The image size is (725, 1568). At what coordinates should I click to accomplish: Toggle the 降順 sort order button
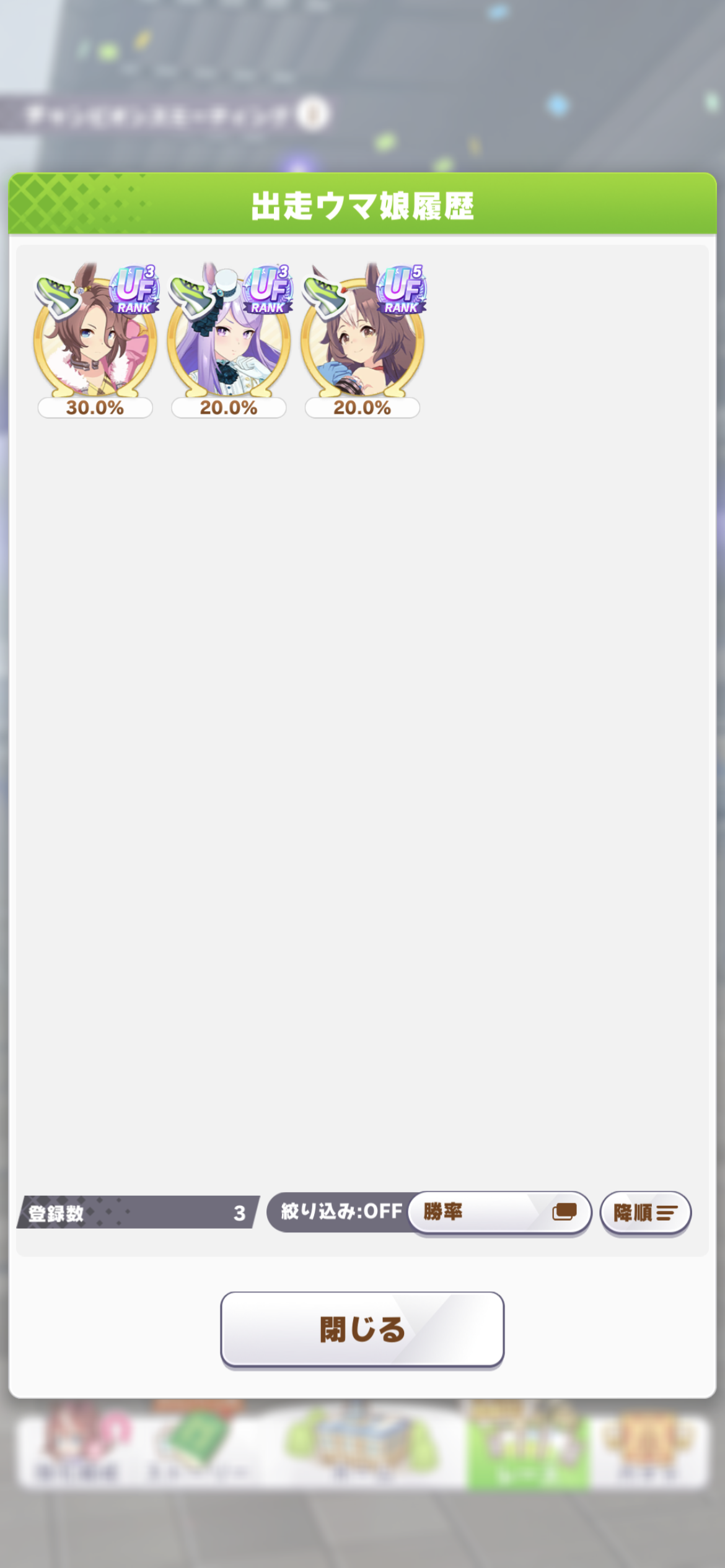(x=645, y=1213)
